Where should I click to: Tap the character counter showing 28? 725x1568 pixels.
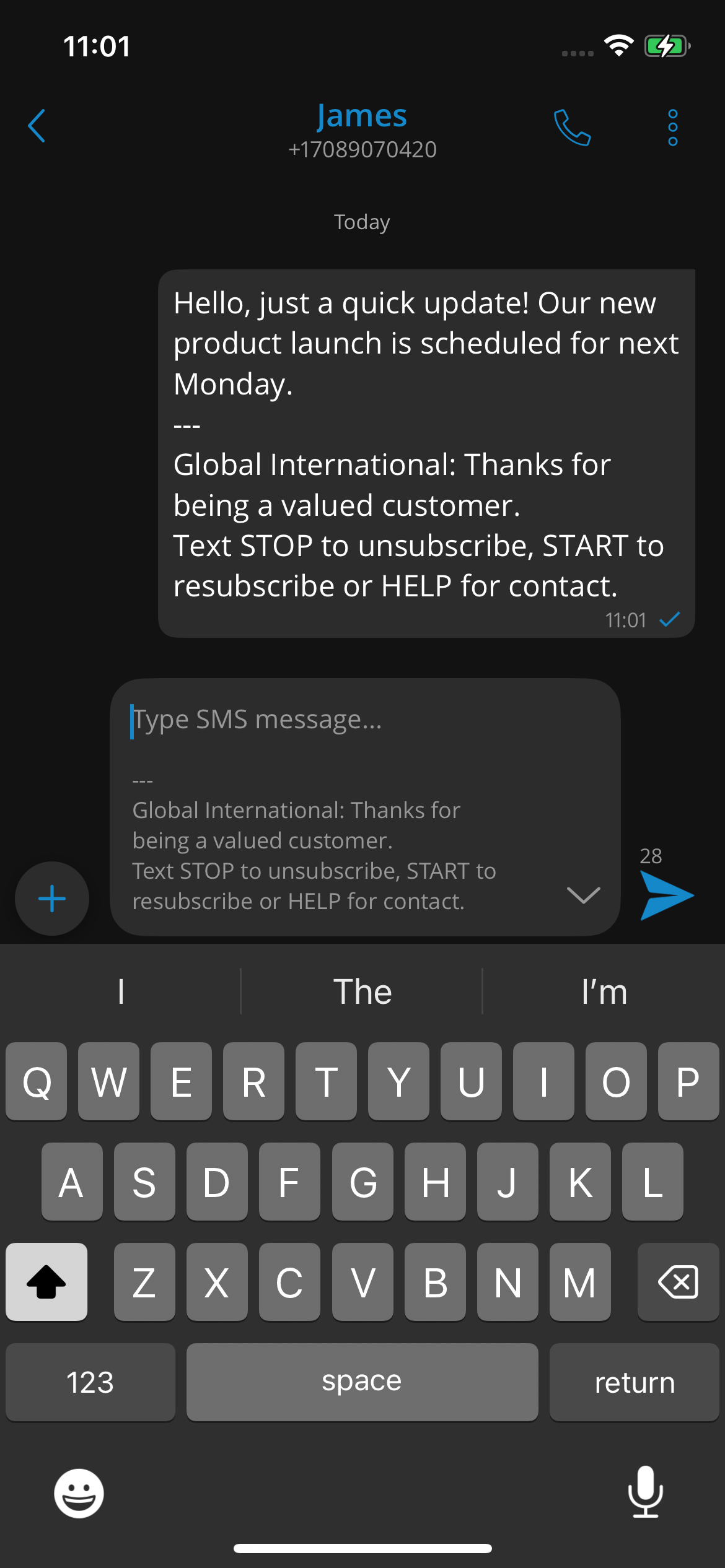tap(651, 857)
